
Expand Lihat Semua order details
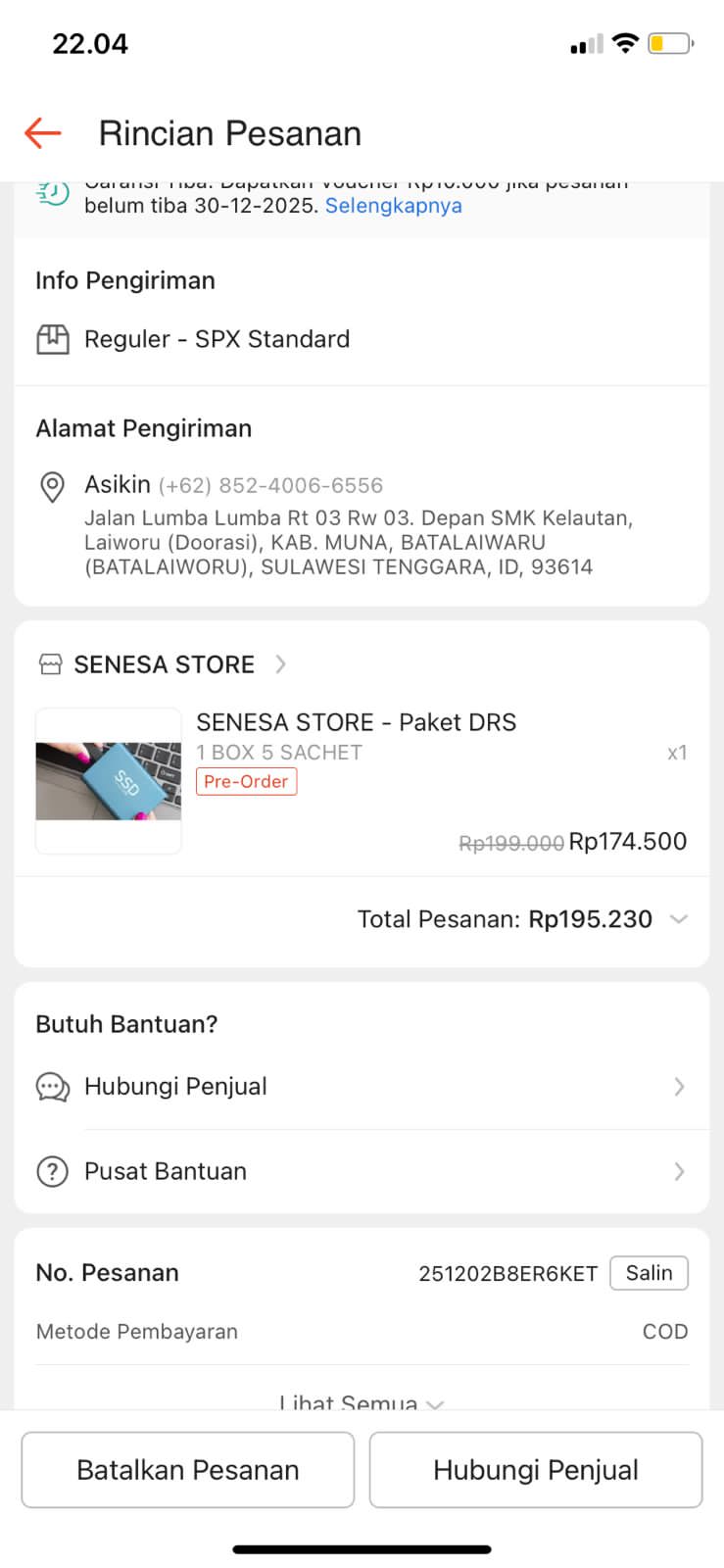coord(361,1401)
